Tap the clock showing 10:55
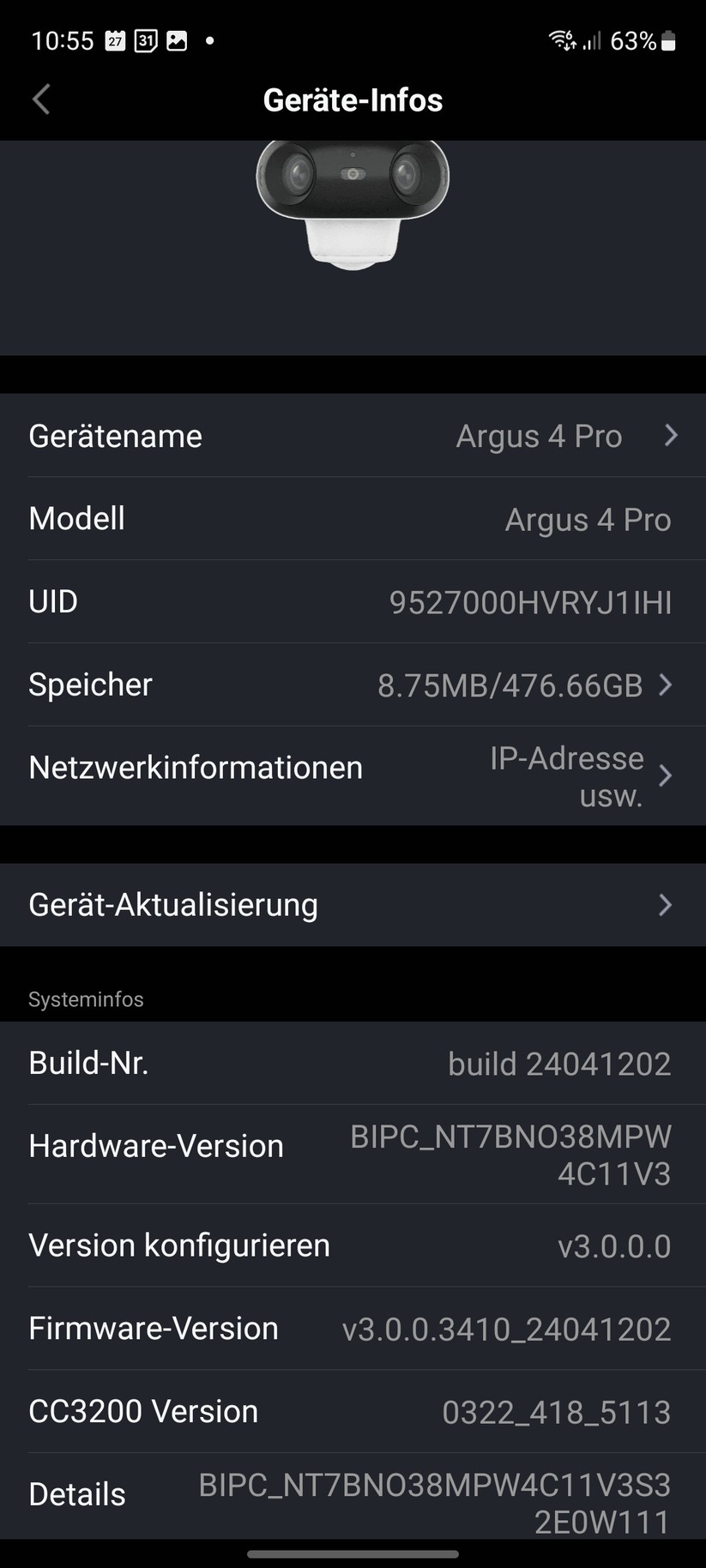Screen dimensions: 706x1568 (61, 40)
